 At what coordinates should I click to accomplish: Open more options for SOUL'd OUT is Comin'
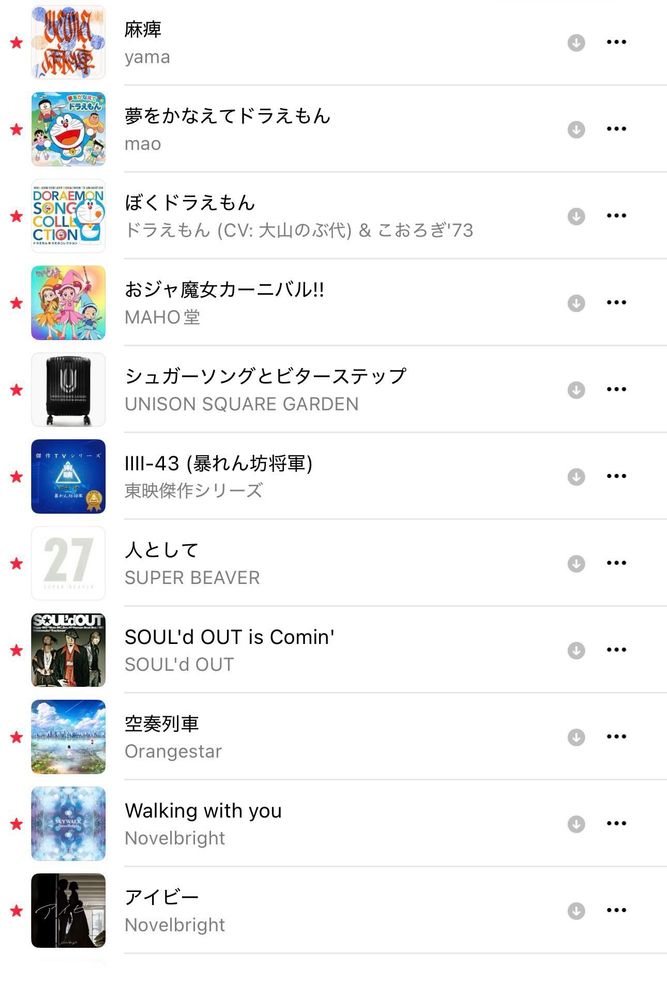pos(616,650)
